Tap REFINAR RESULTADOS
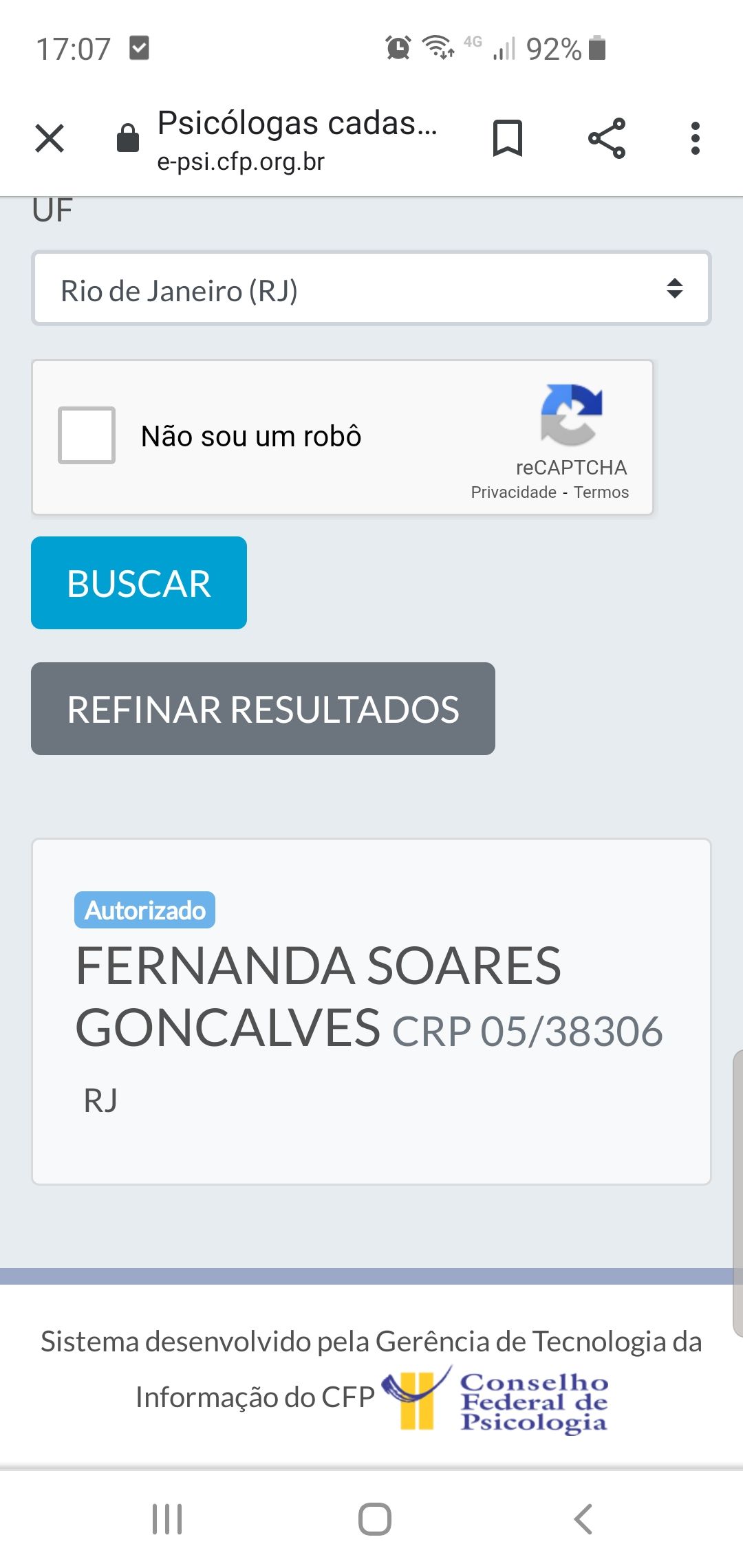743x1568 pixels. pyautogui.click(x=263, y=709)
